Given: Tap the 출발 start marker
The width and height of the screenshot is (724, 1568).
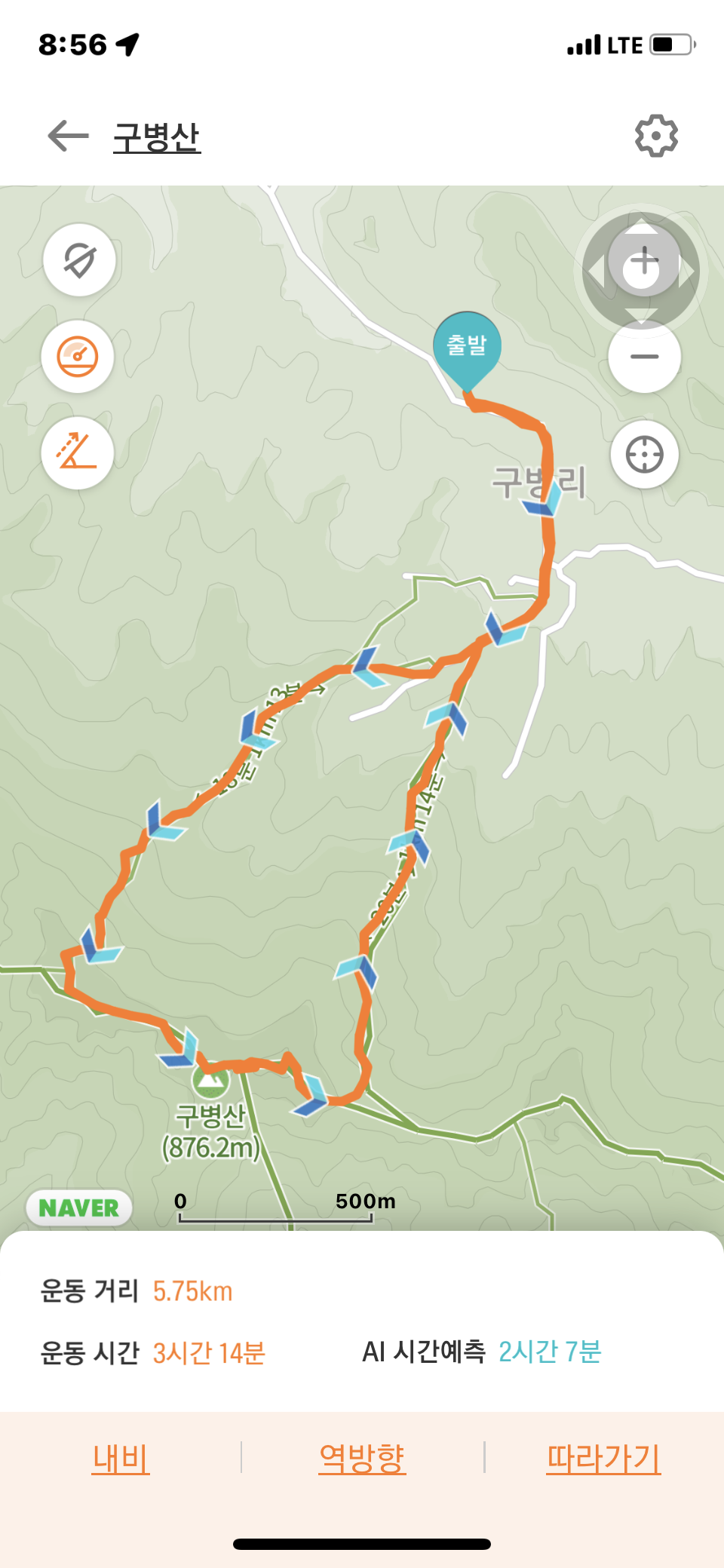Looking at the screenshot, I should [x=467, y=347].
